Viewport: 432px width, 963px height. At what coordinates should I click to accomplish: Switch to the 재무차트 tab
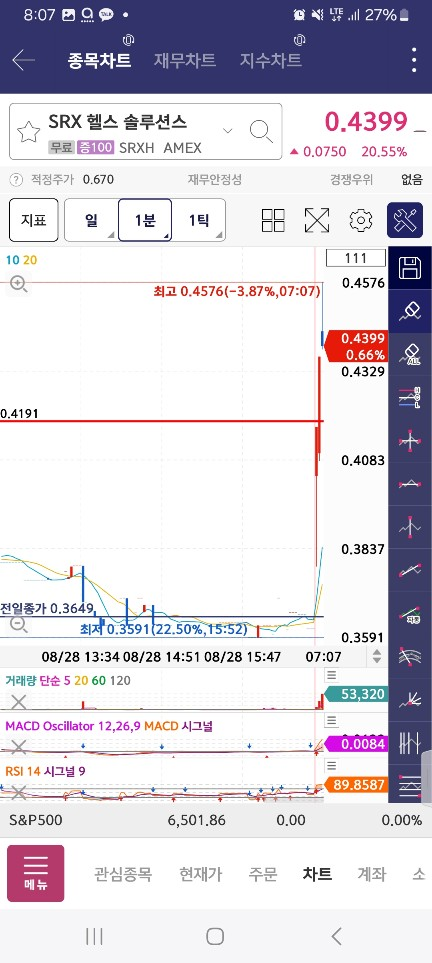184,60
